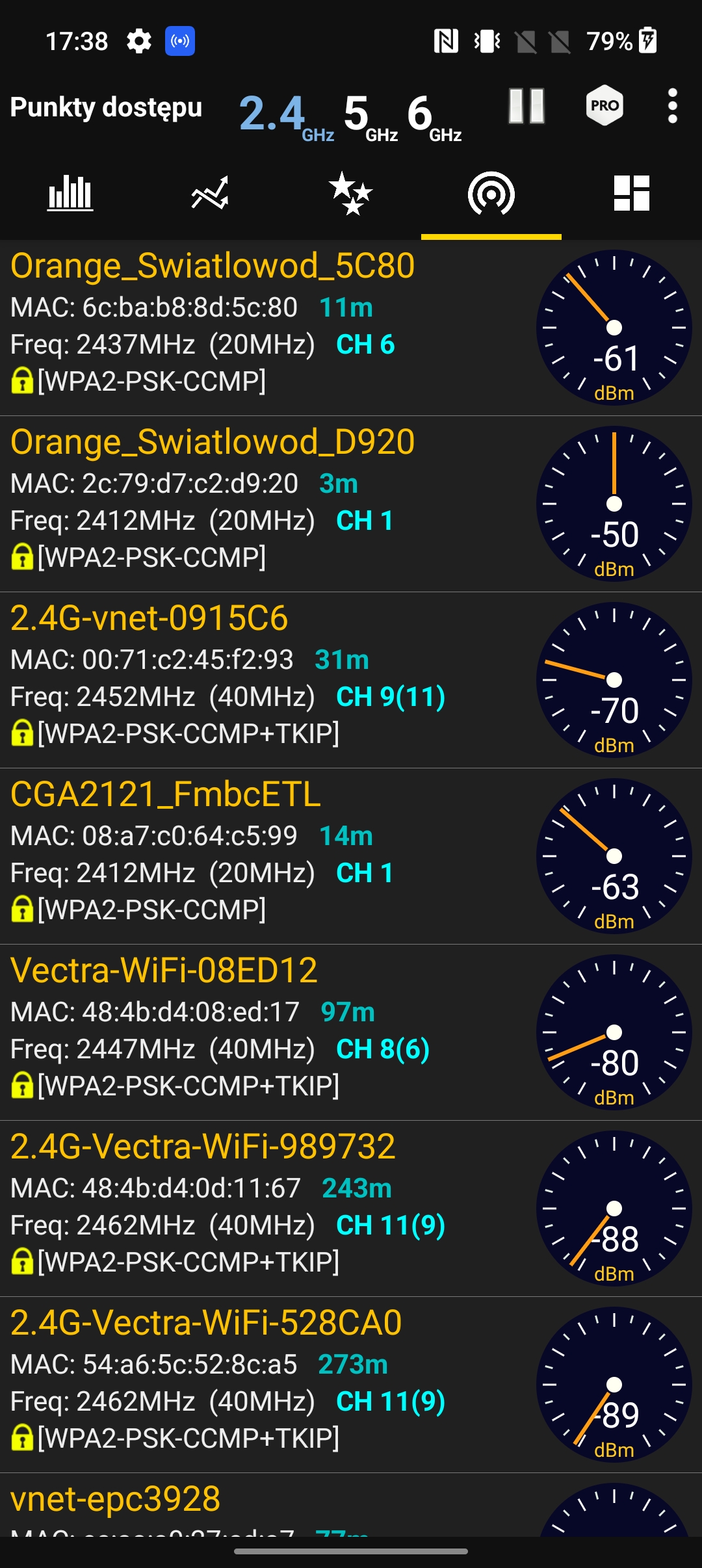Viewport: 702px width, 1568px height.
Task: Switch to the 6 GHz band
Action: pyautogui.click(x=432, y=114)
